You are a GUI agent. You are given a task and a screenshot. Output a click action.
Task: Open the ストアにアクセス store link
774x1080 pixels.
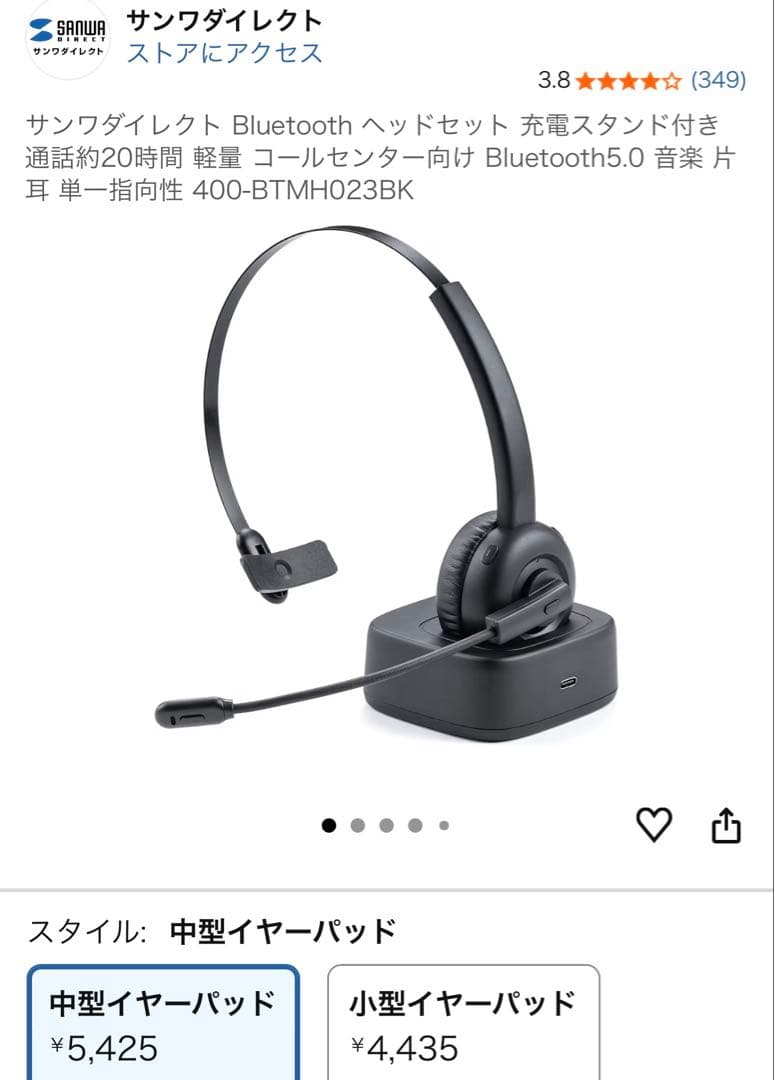point(224,53)
